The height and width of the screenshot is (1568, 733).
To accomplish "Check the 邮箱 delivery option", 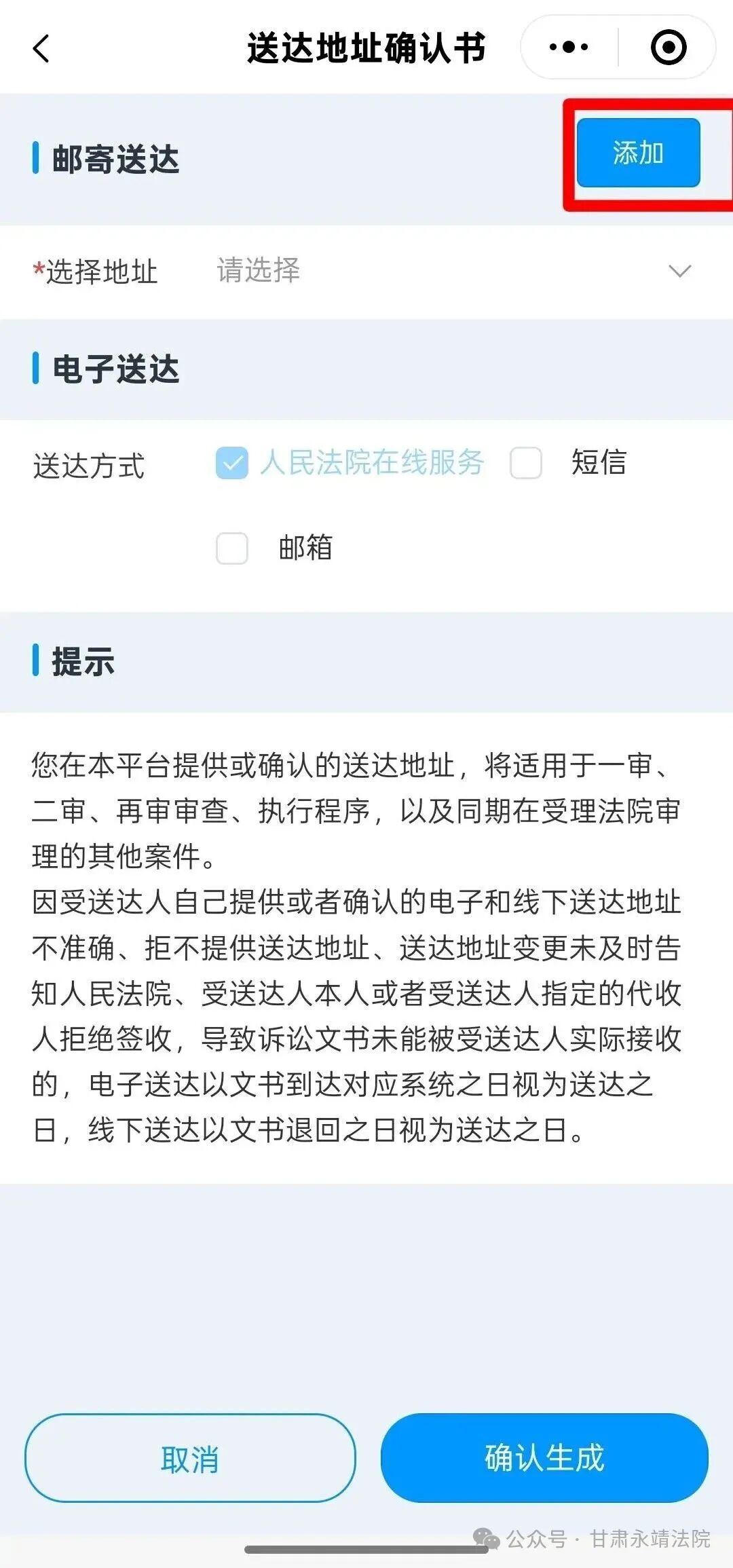I will coord(232,548).
